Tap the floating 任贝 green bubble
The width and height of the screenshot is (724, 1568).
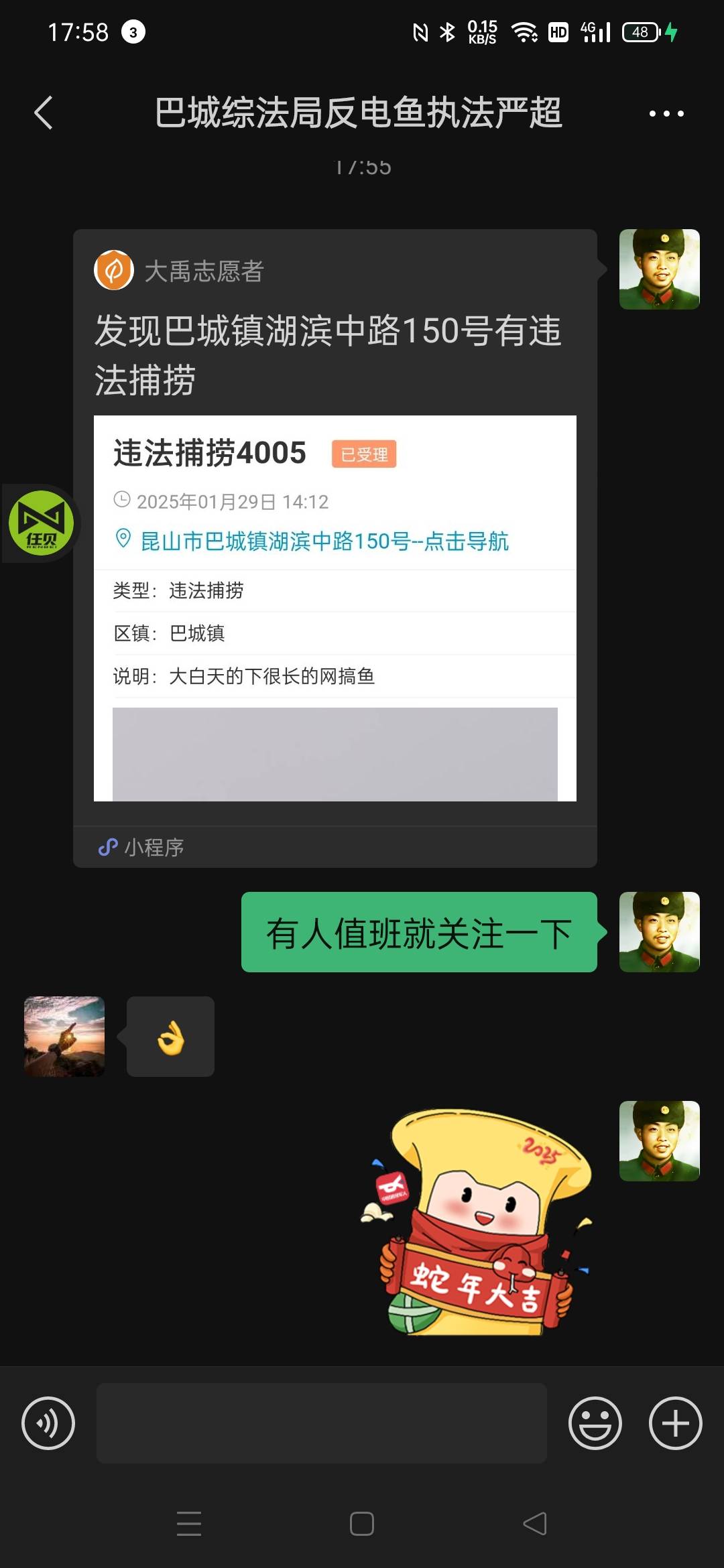(41, 523)
